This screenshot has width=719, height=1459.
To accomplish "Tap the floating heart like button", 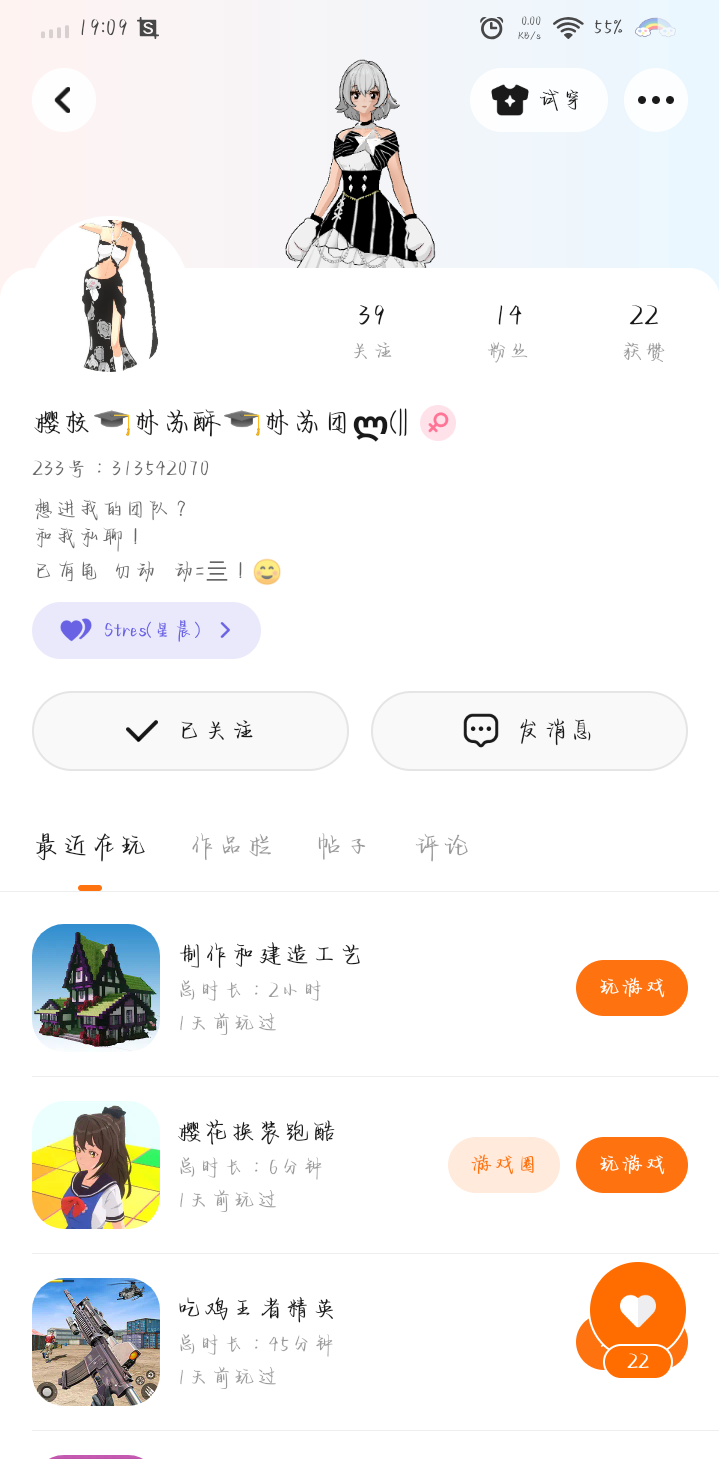I will (x=637, y=1310).
